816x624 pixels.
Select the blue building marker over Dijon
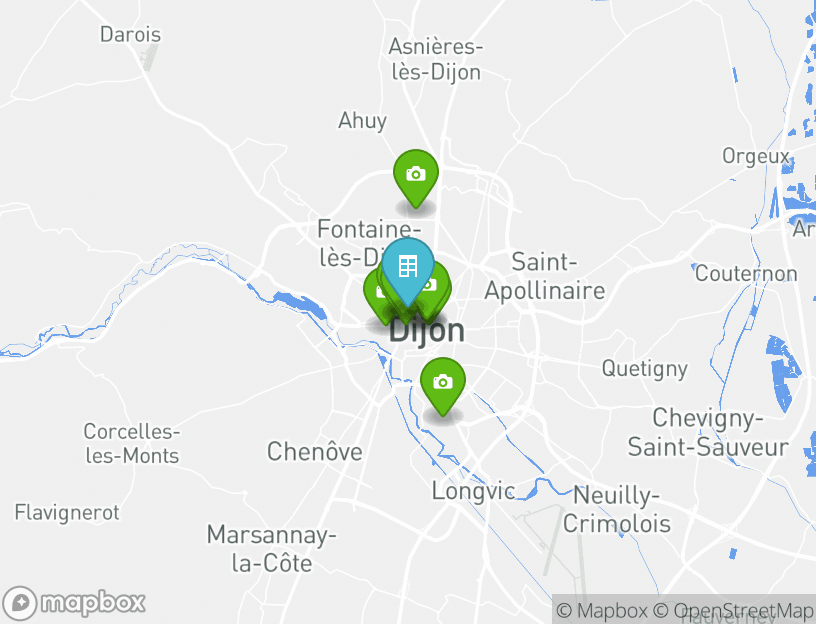[x=407, y=267]
